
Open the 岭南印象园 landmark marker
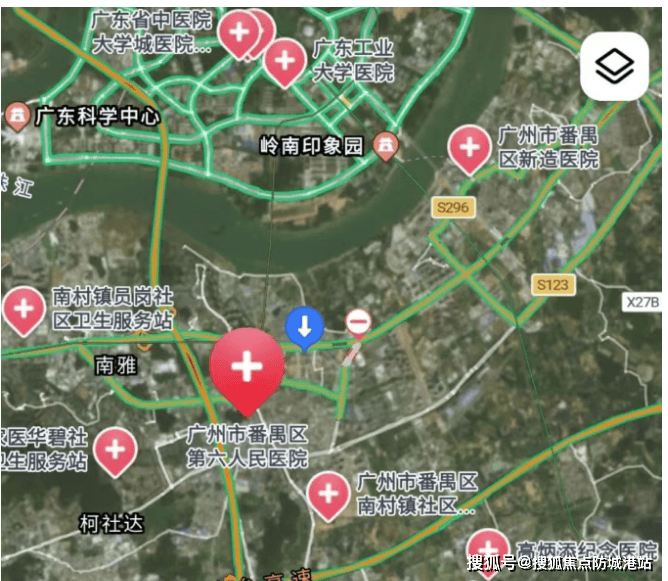pos(384,148)
